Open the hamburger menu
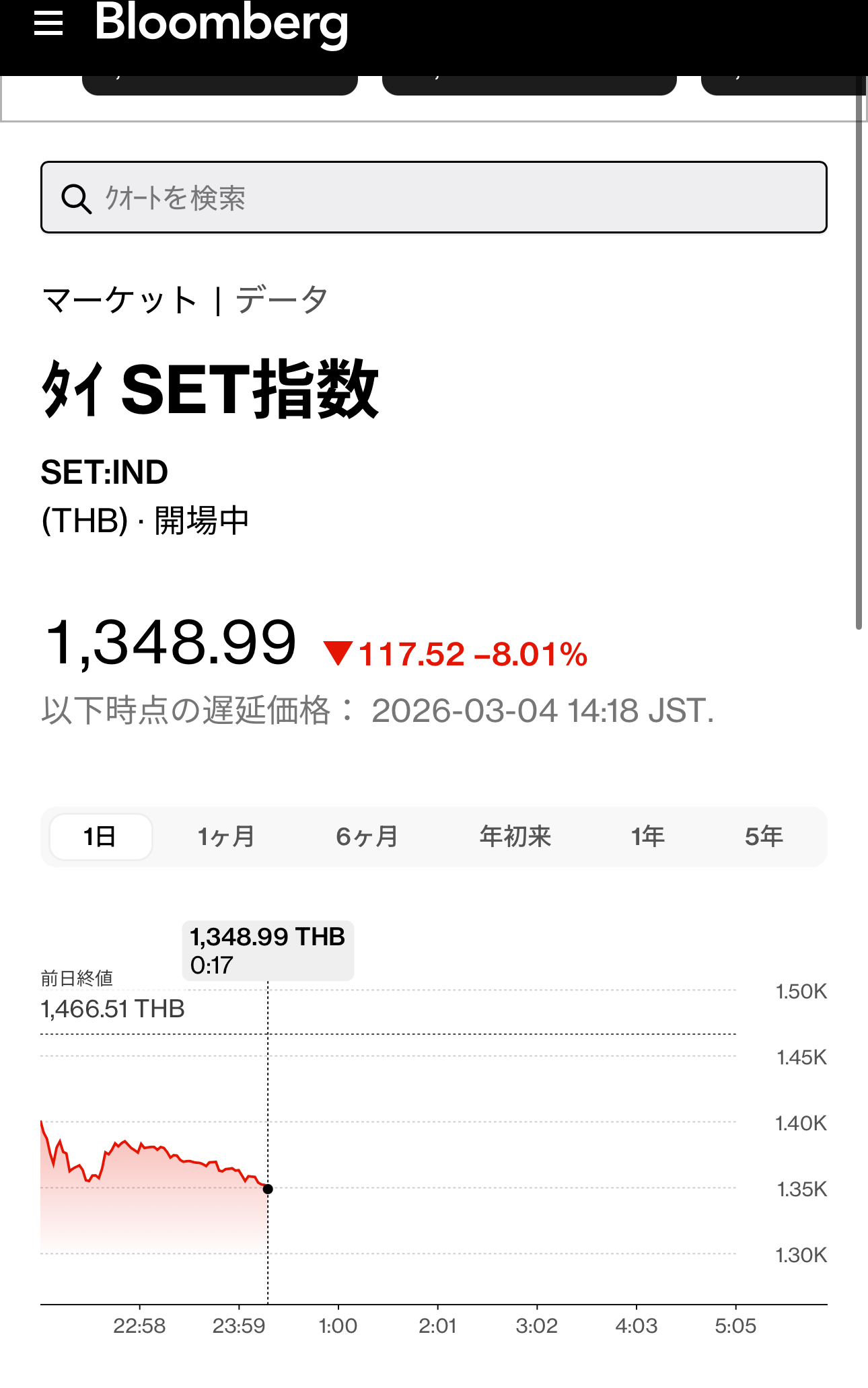The image size is (868, 1388). click(48, 24)
